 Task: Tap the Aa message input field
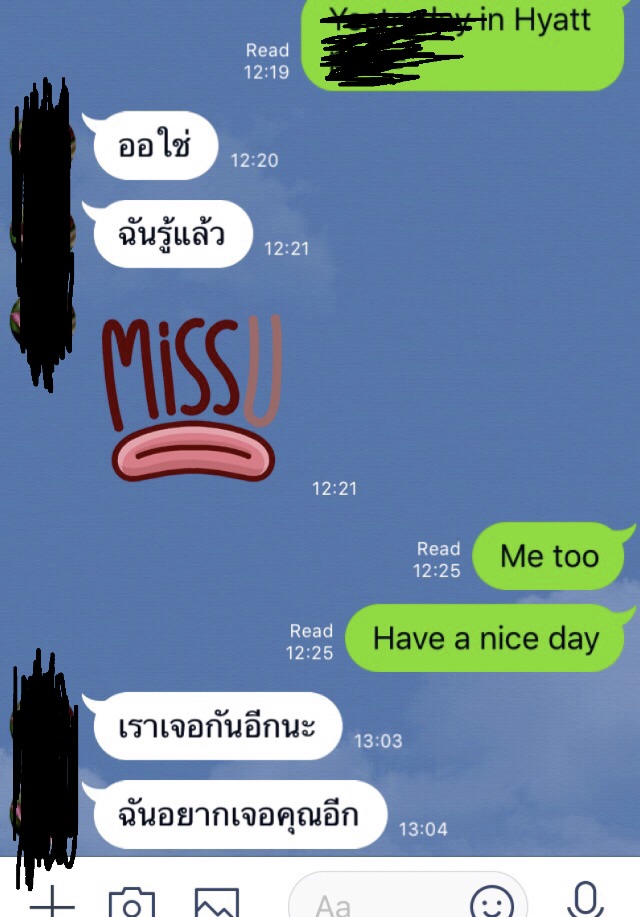tap(380, 903)
